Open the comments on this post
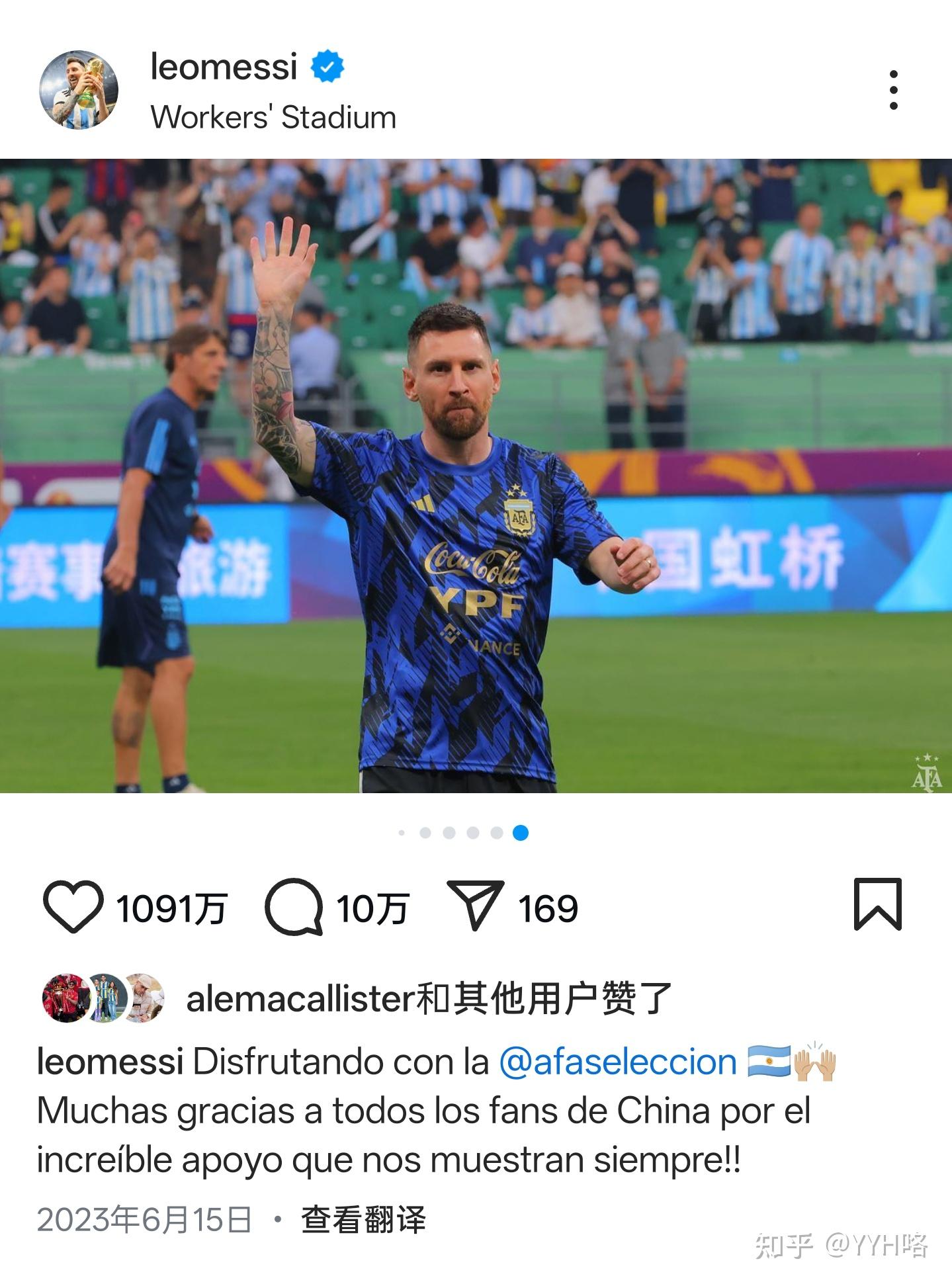 (294, 906)
